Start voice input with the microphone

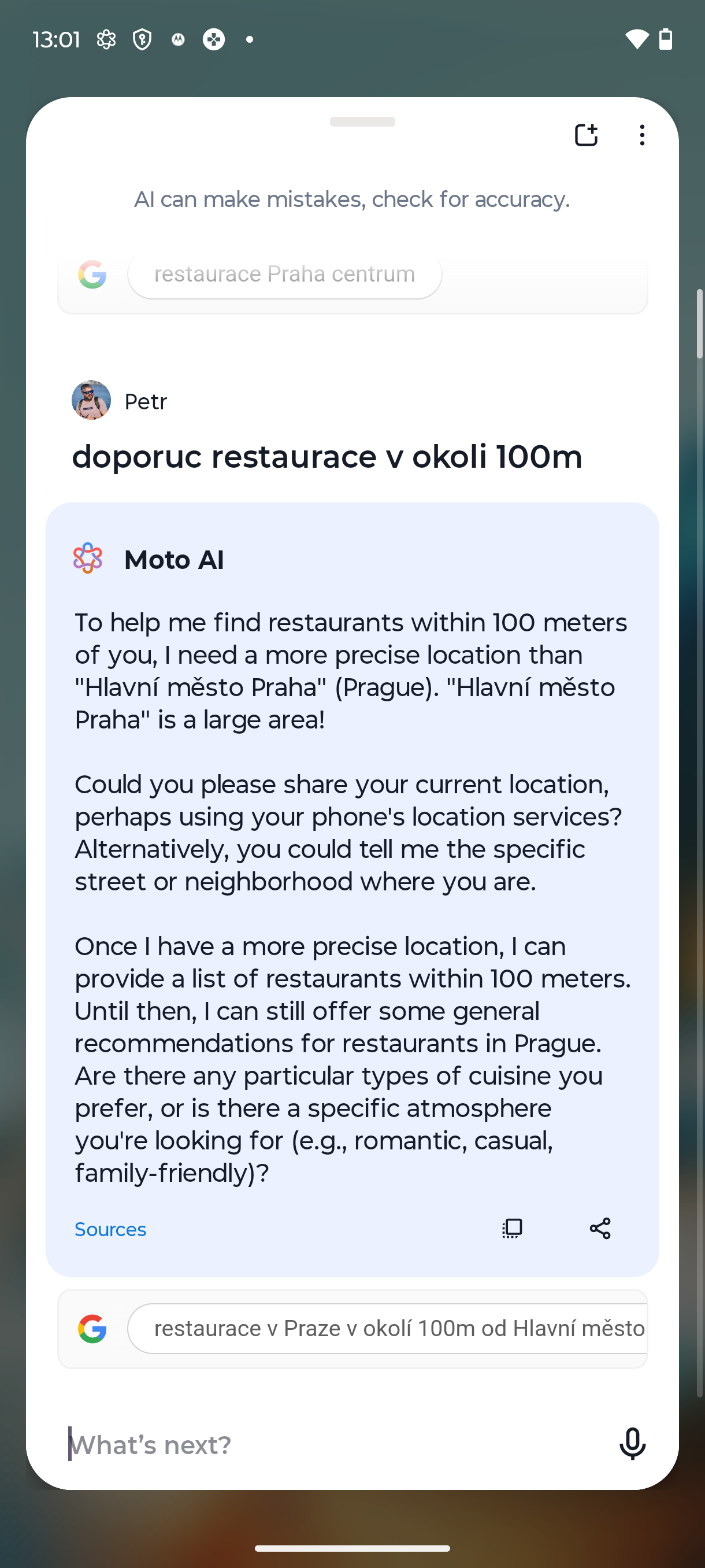[632, 1444]
